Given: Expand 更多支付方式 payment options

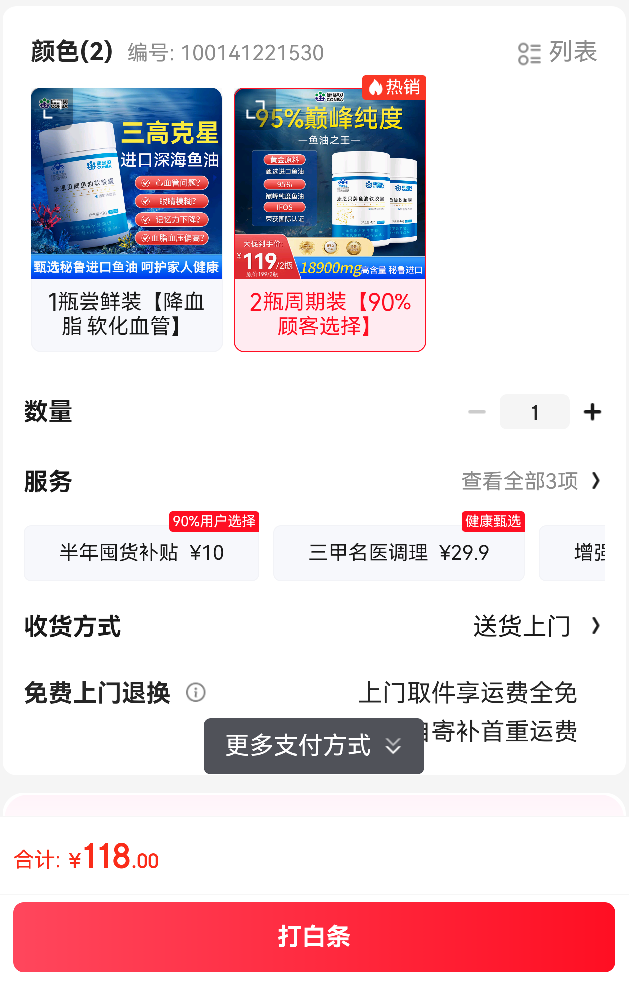Looking at the screenshot, I should coord(313,746).
